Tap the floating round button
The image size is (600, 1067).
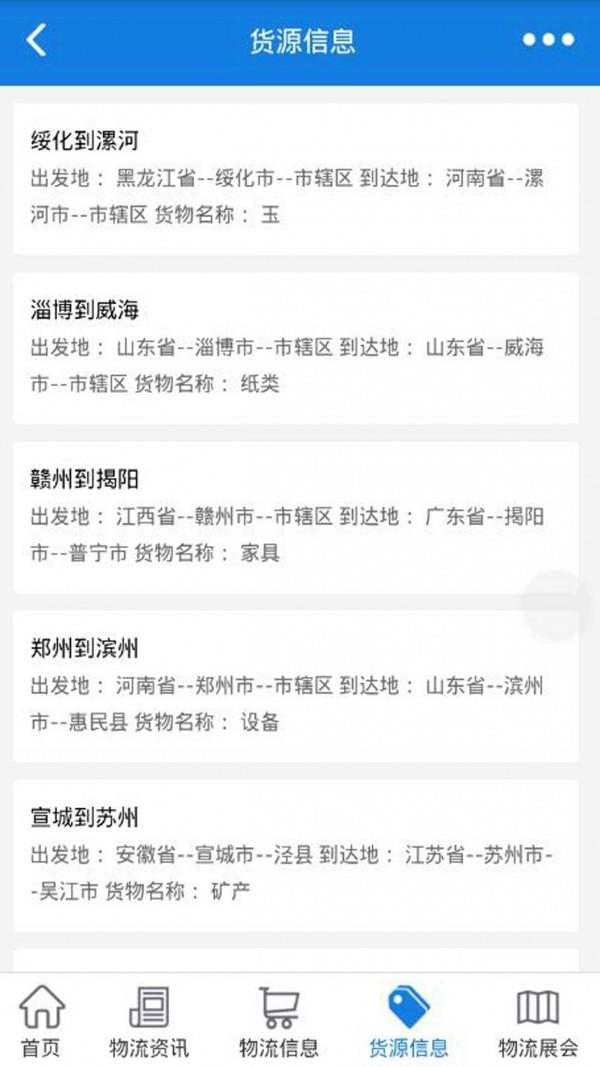pos(556,605)
